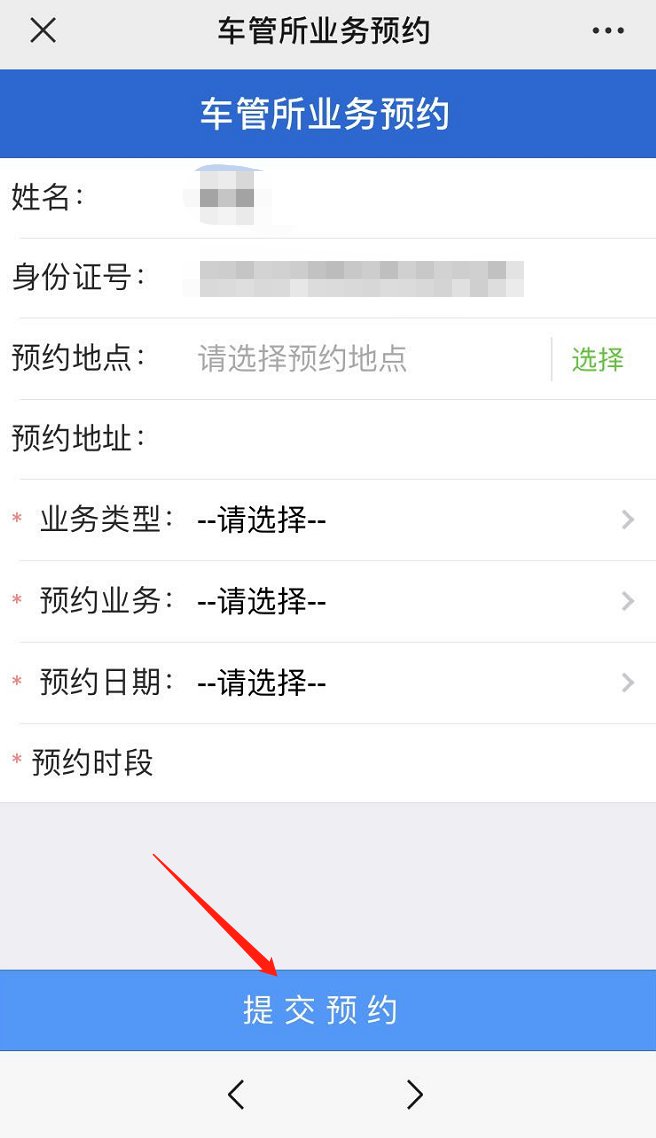656x1138 pixels.
Task: Tap 选择 to pick a 预约地点
Action: (597, 359)
